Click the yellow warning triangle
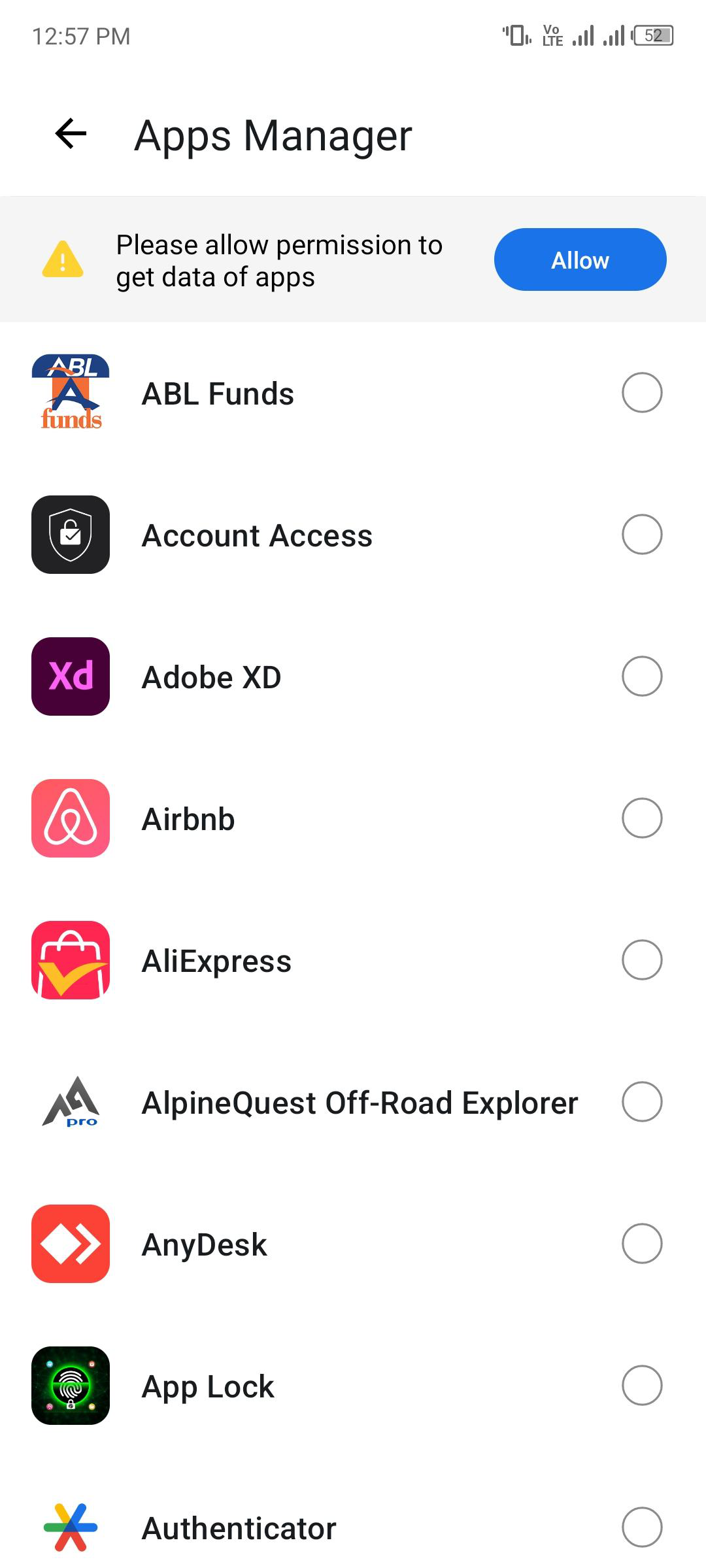706x1568 pixels. 61,259
